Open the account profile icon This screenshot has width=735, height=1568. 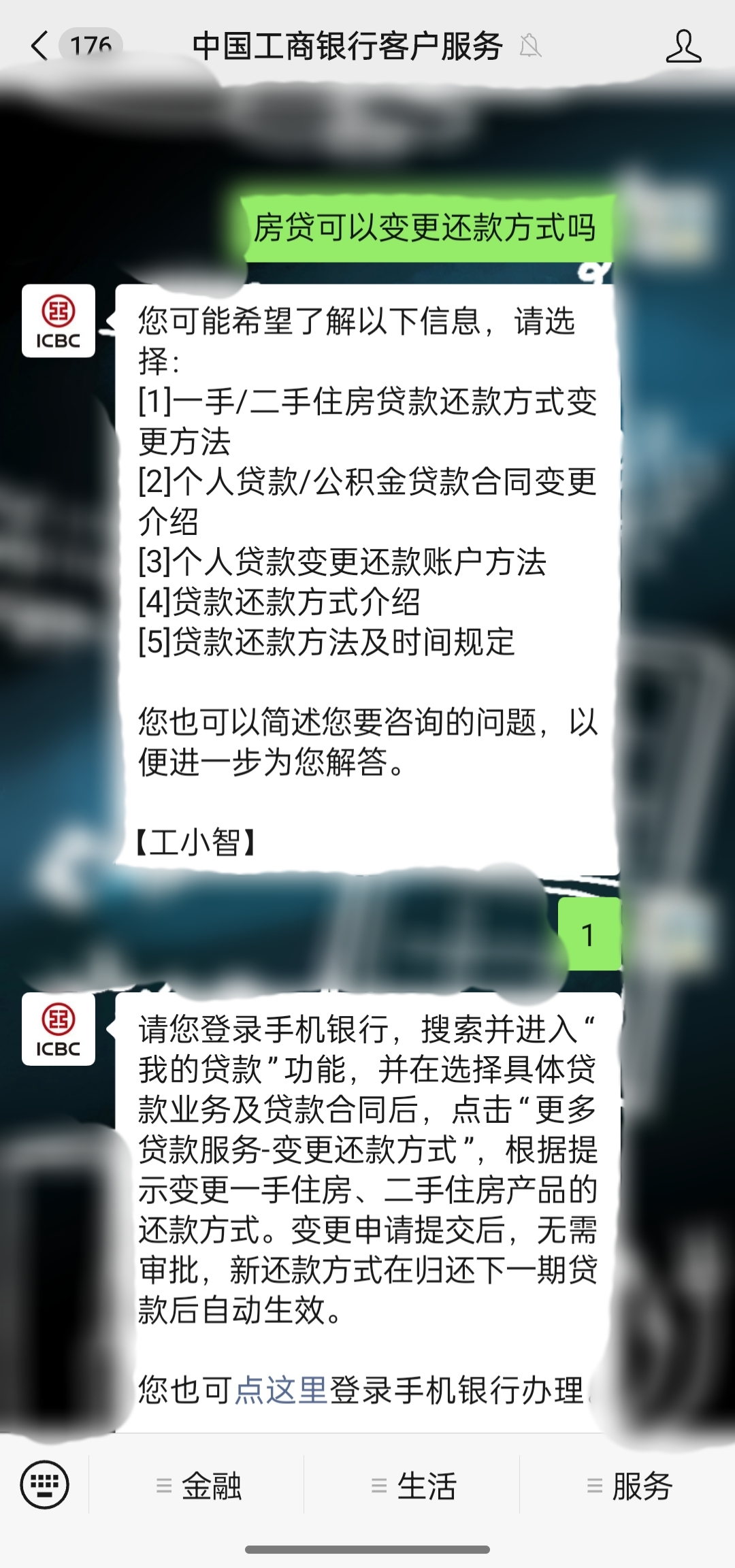point(683,46)
